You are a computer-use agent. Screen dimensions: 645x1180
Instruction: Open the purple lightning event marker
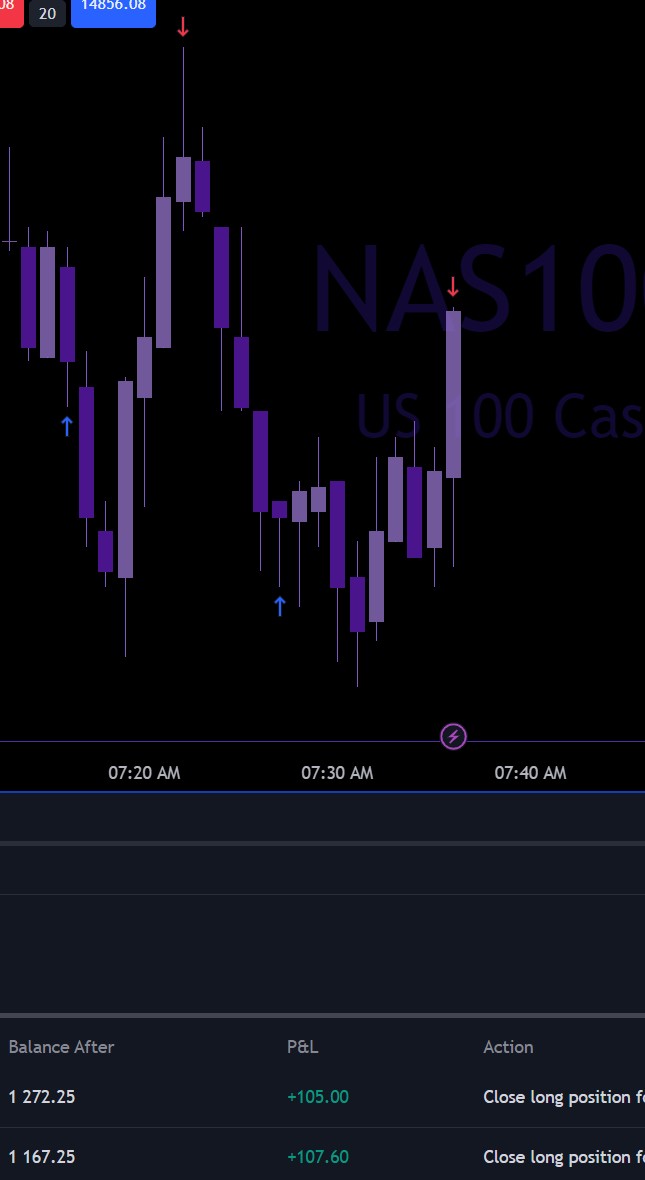(454, 737)
